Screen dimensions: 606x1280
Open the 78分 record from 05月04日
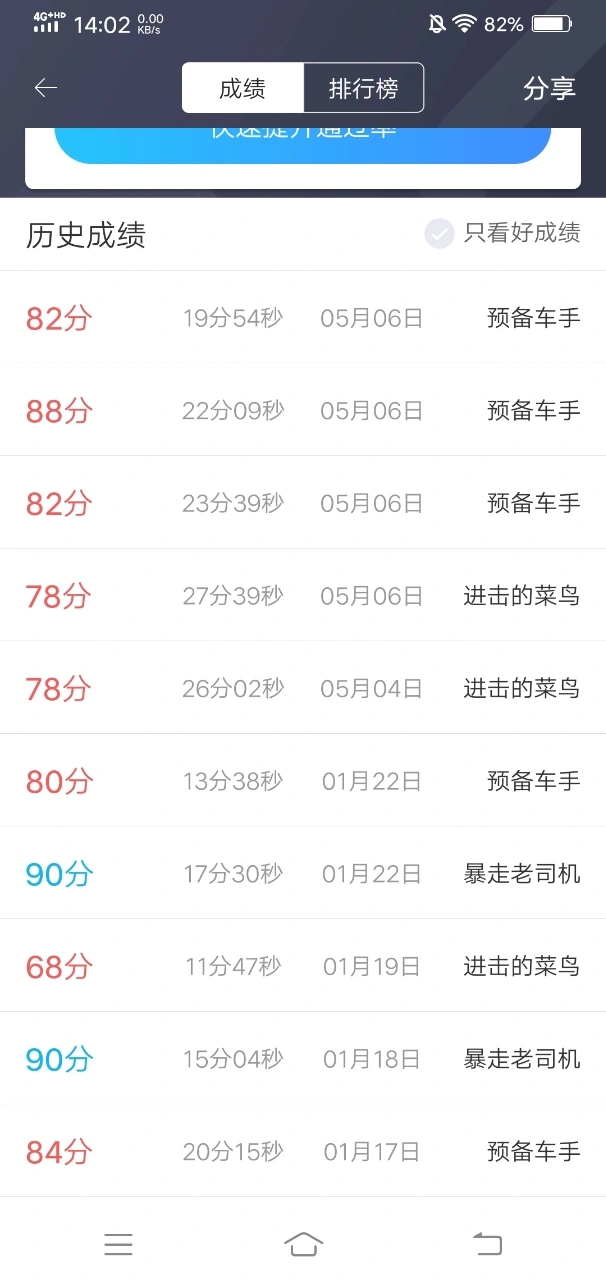303,688
